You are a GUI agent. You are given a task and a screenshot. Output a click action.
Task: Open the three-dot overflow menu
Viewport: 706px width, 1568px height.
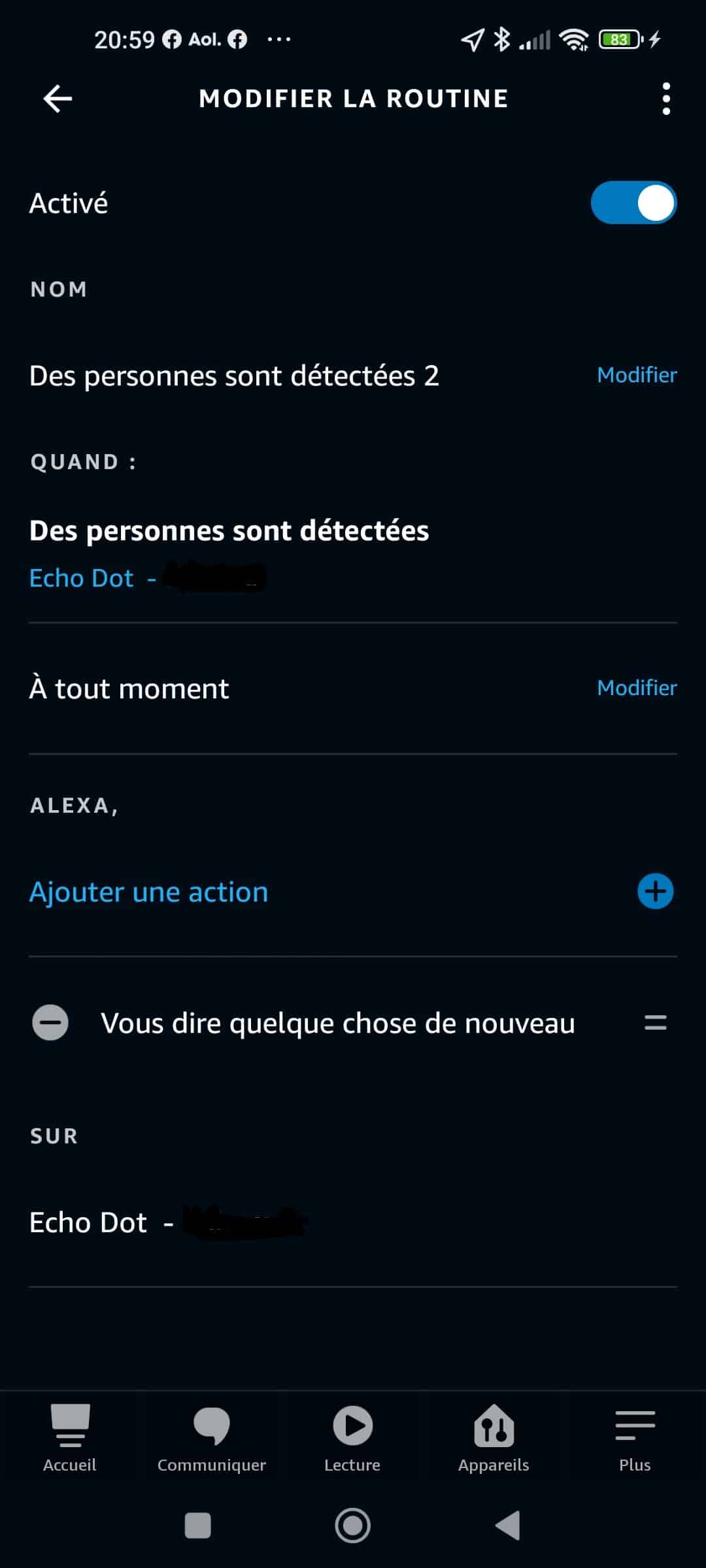[666, 99]
